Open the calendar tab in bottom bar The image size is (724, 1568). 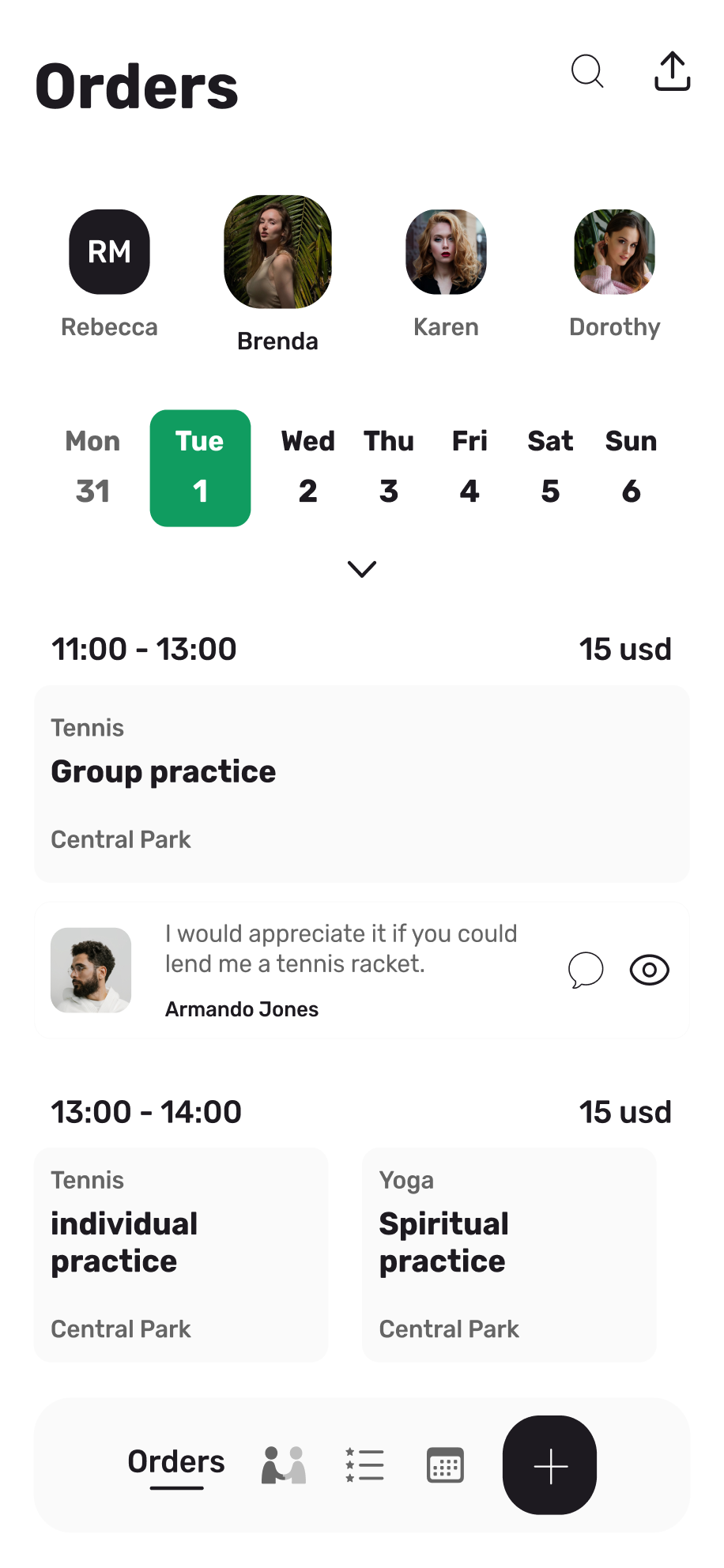tap(445, 1465)
